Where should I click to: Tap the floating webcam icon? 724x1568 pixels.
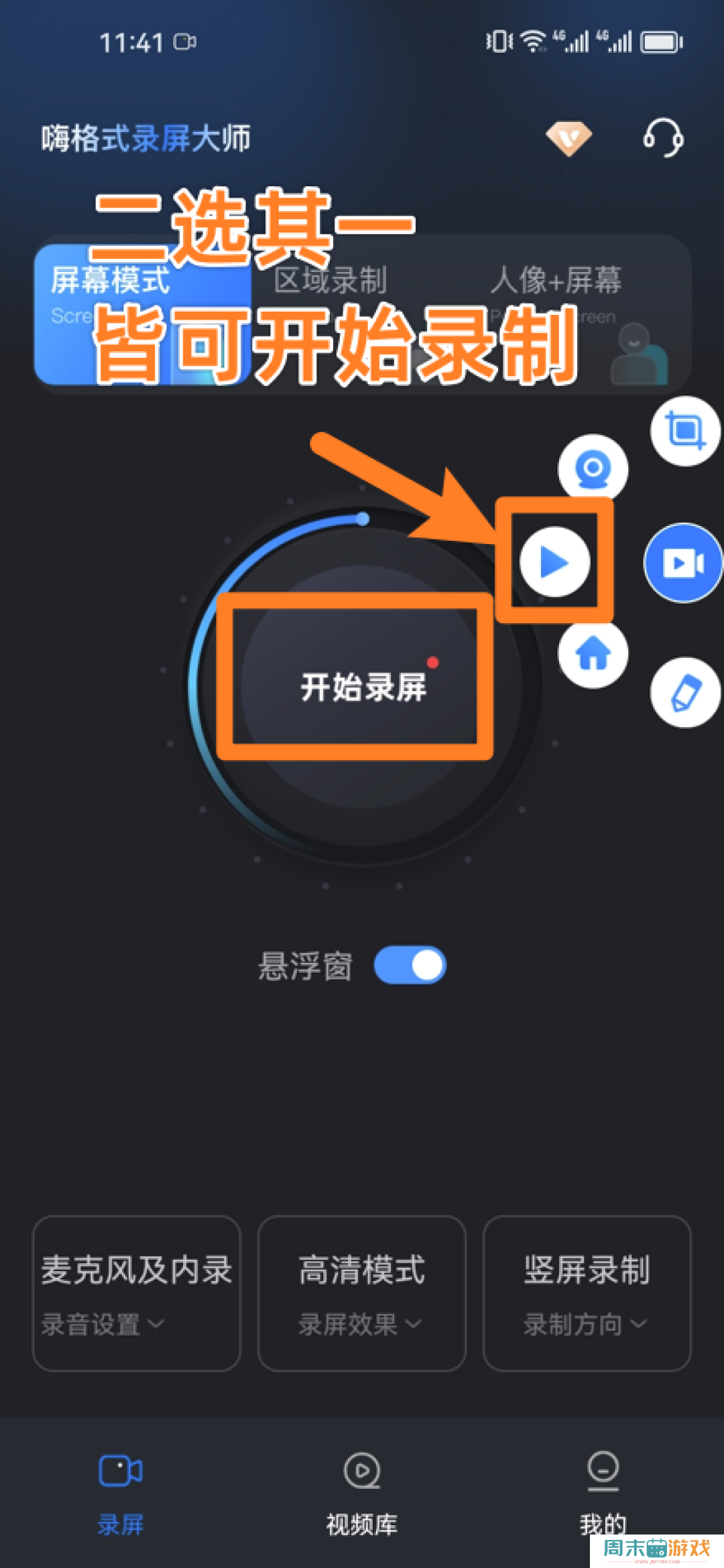593,468
